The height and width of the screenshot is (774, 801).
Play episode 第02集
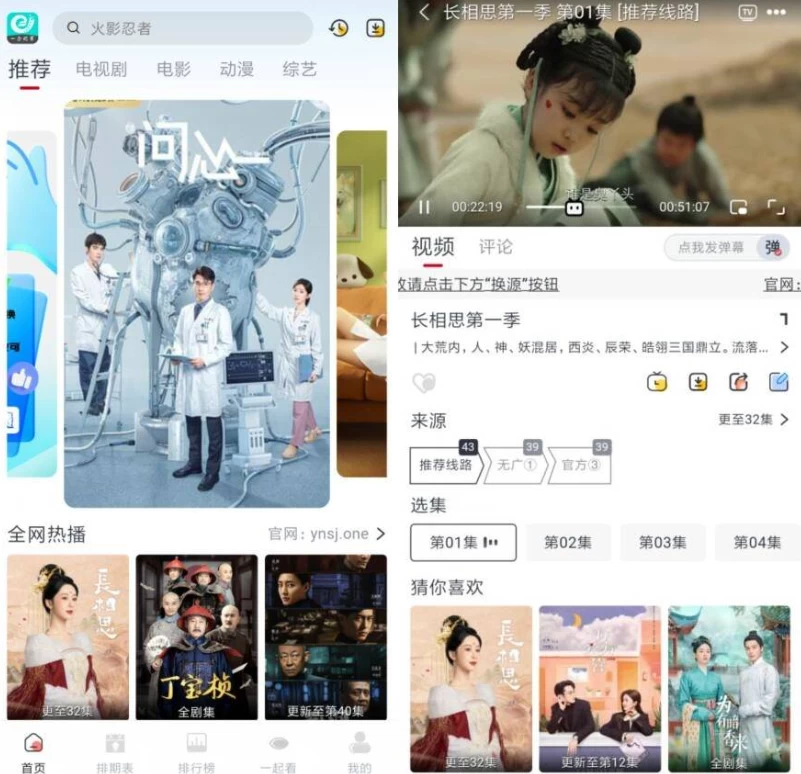568,542
